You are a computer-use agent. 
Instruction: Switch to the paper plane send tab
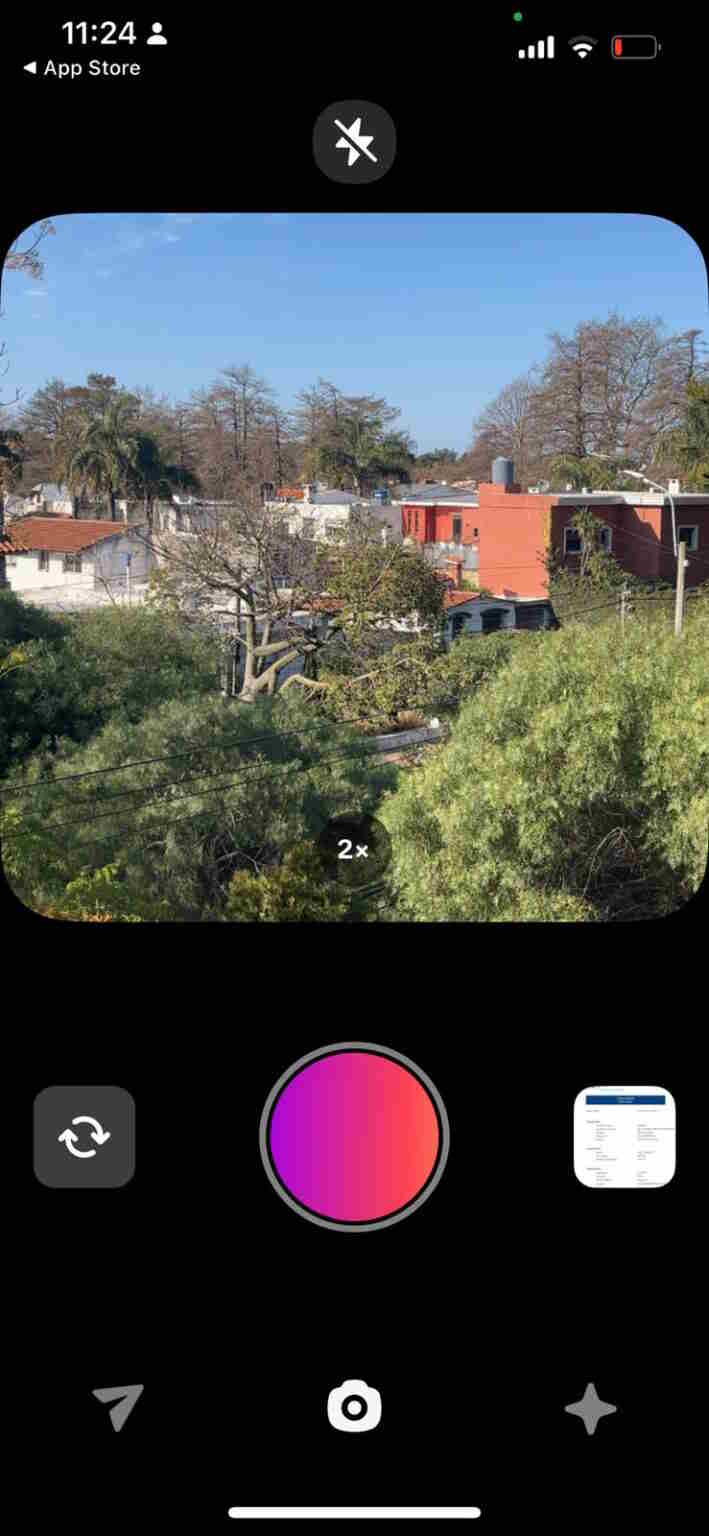pyautogui.click(x=118, y=1407)
